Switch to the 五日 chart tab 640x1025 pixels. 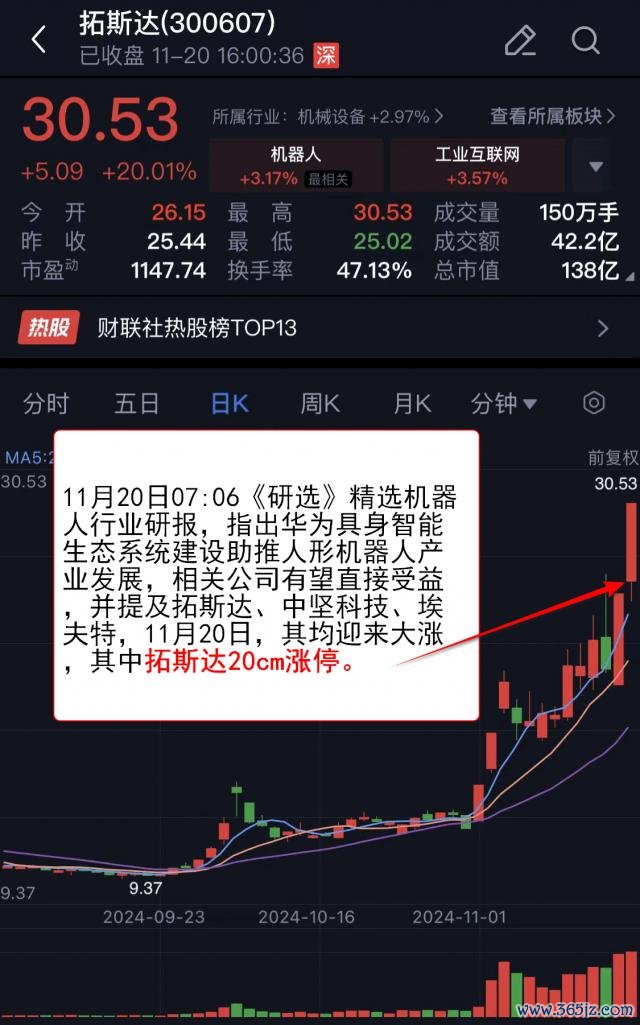(137, 404)
